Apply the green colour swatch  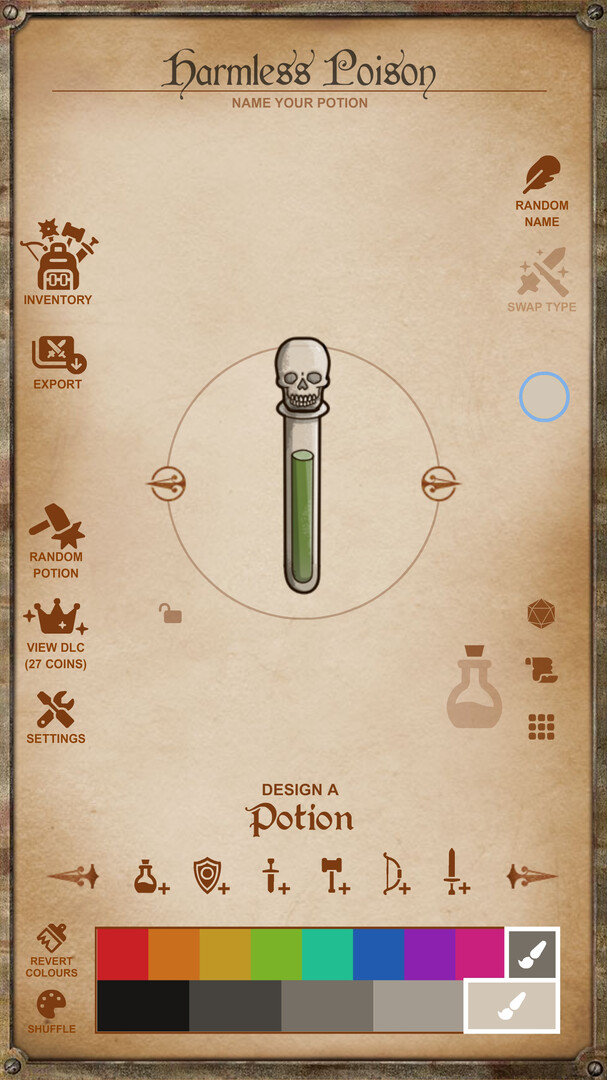pos(276,954)
